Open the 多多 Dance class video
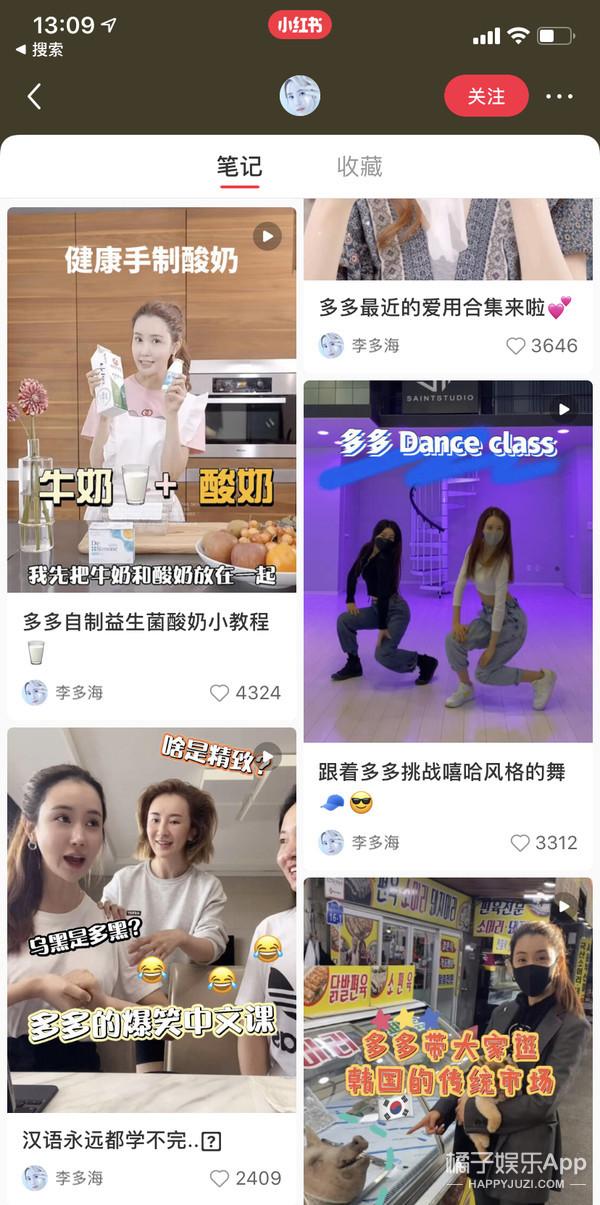This screenshot has width=600, height=1205. [448, 561]
